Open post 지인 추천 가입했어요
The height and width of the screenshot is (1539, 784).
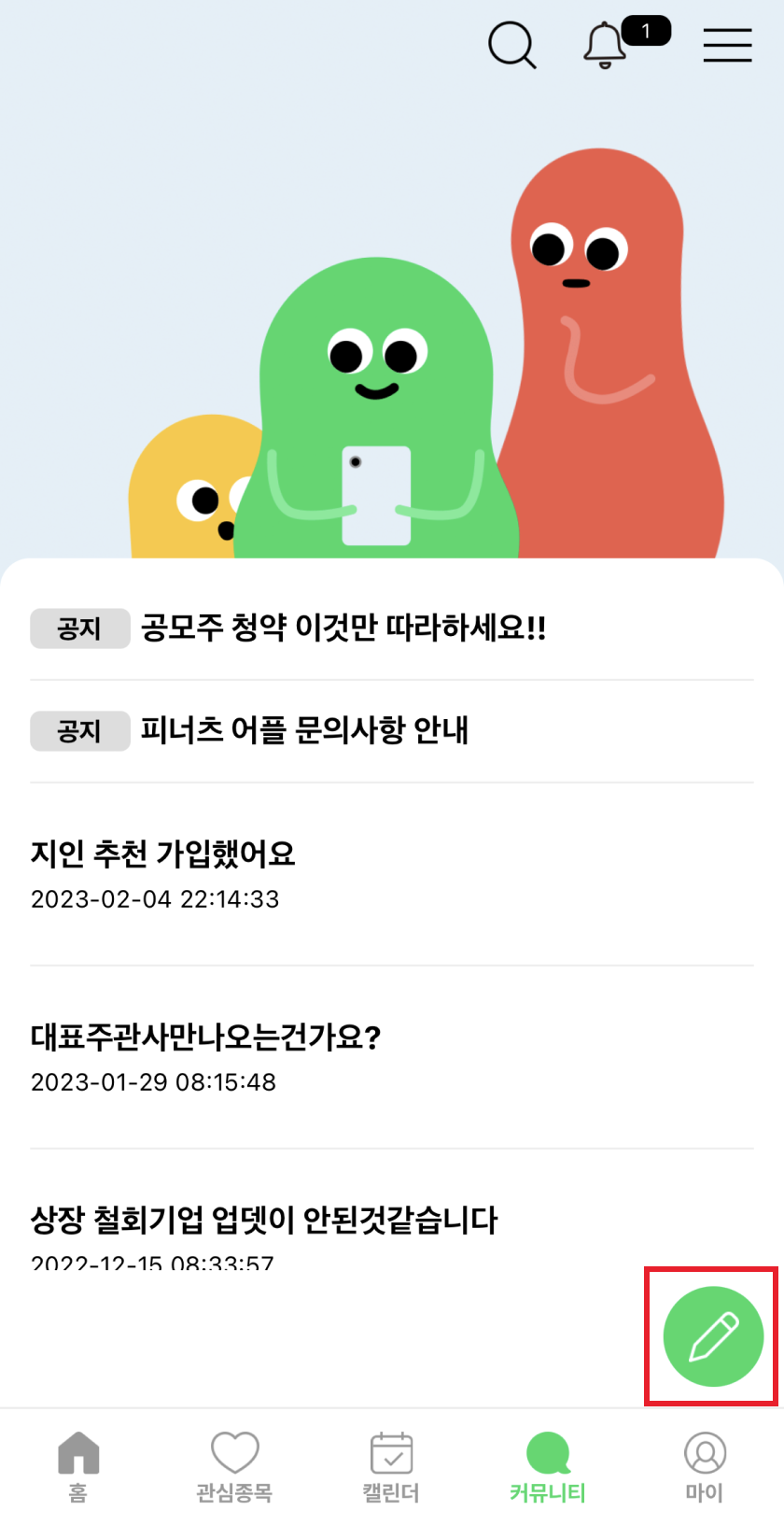coord(392,874)
